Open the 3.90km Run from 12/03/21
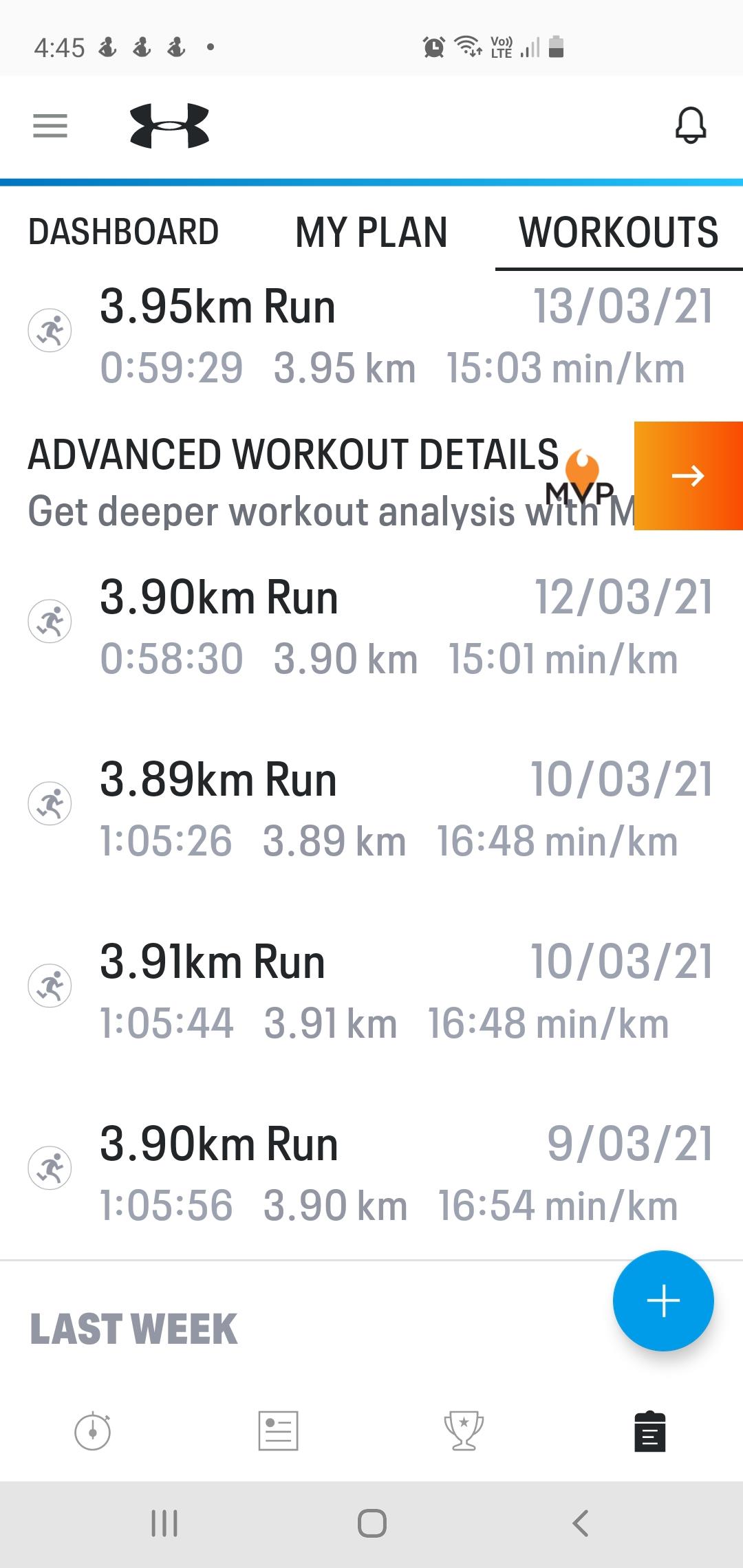 pyautogui.click(x=371, y=627)
